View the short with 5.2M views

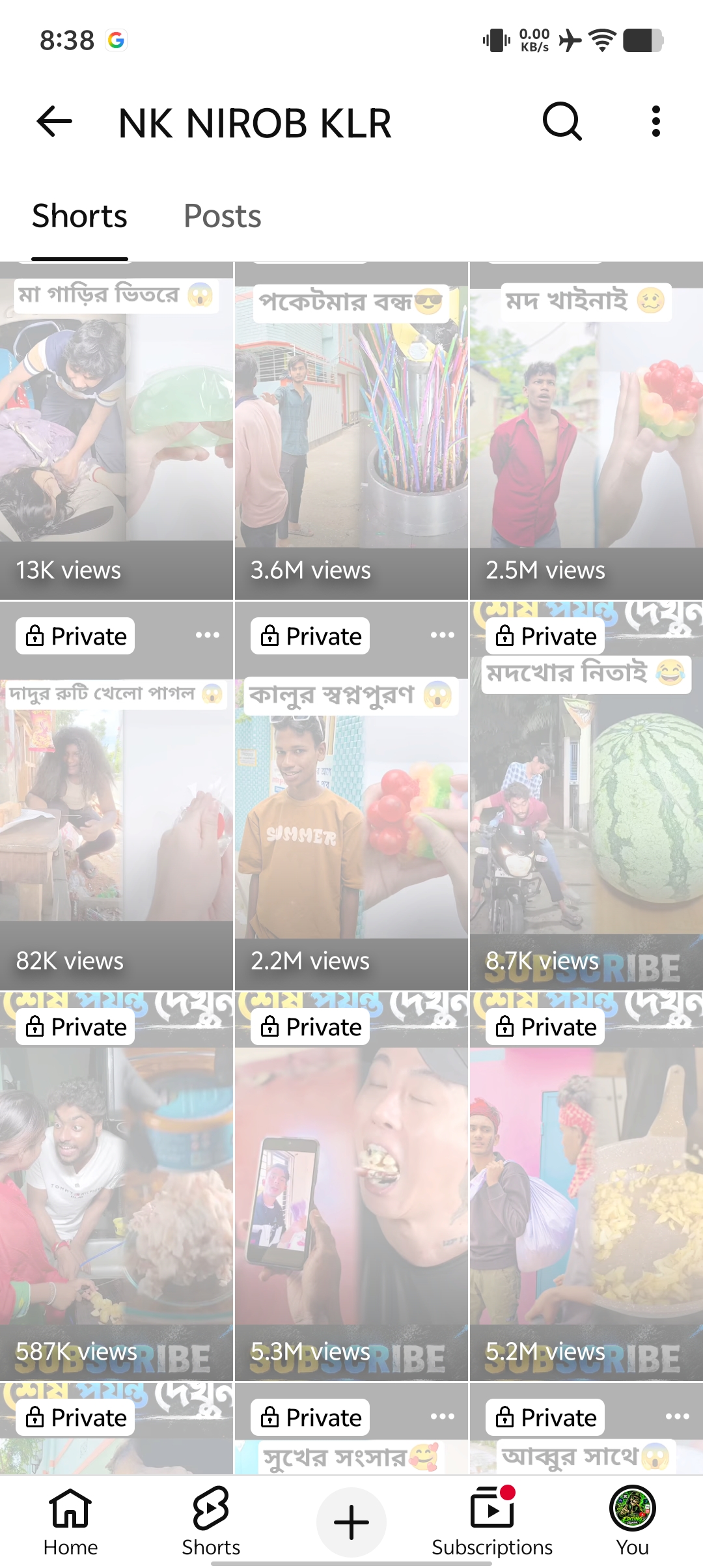click(586, 1186)
